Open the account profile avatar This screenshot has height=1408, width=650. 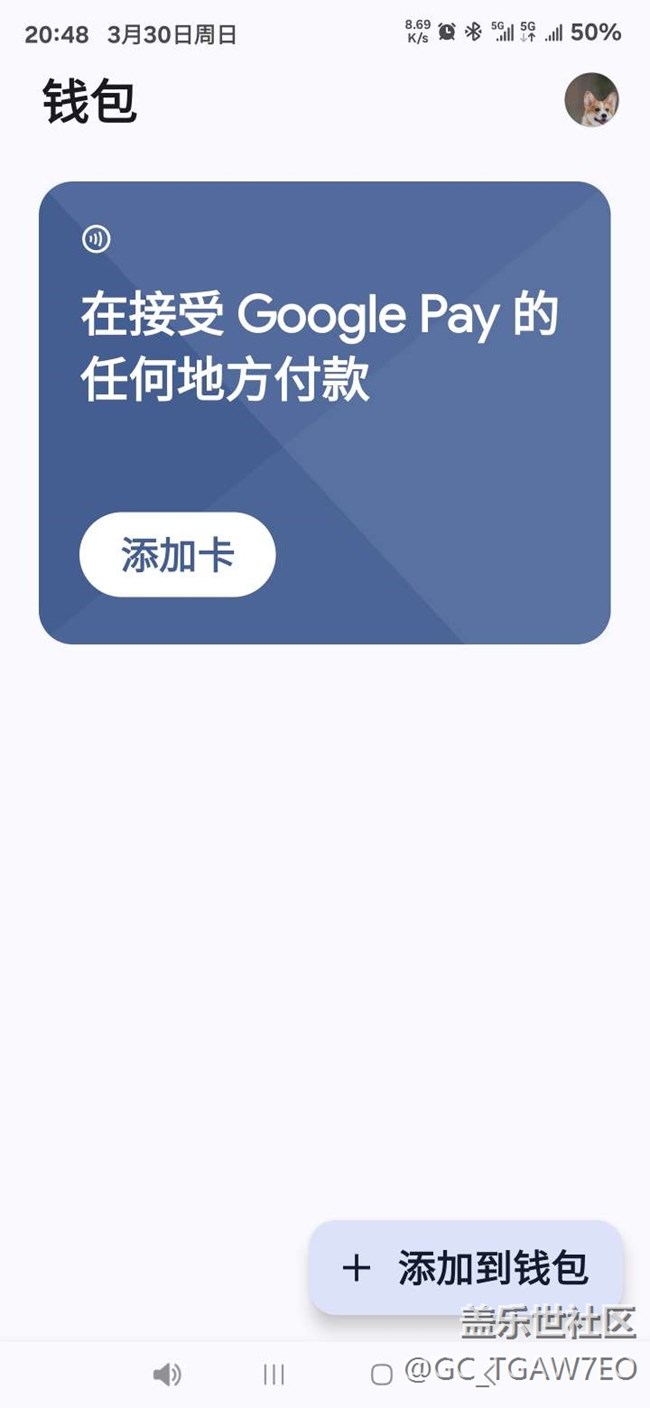(x=591, y=100)
